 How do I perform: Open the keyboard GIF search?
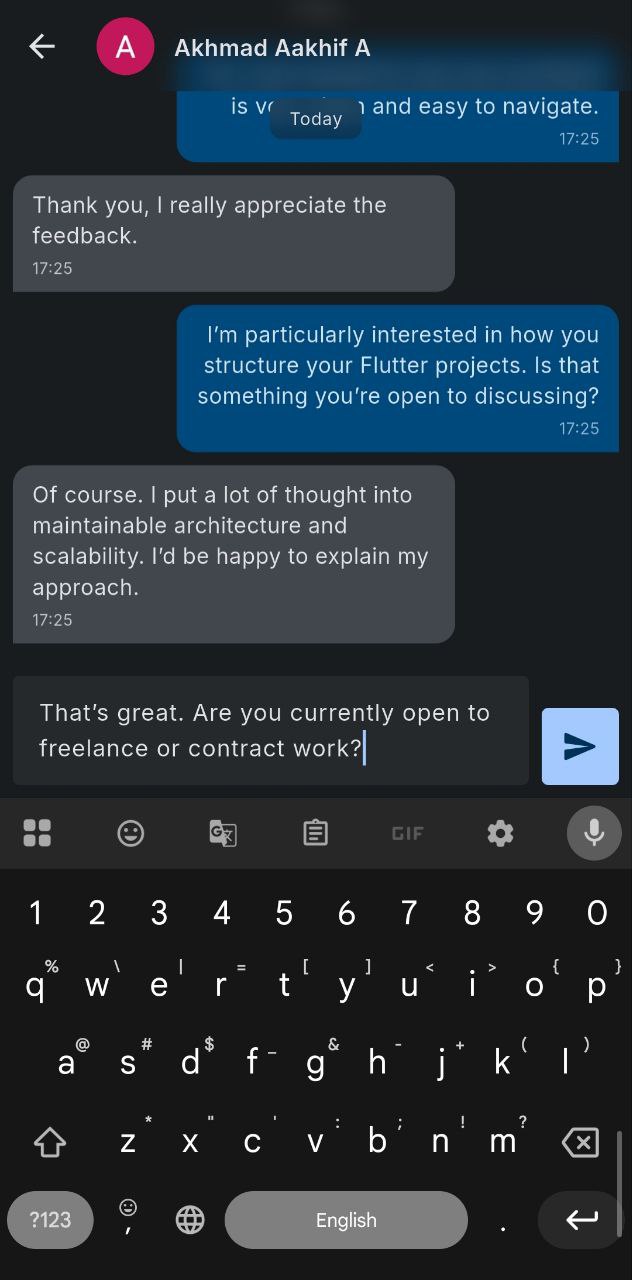407,833
